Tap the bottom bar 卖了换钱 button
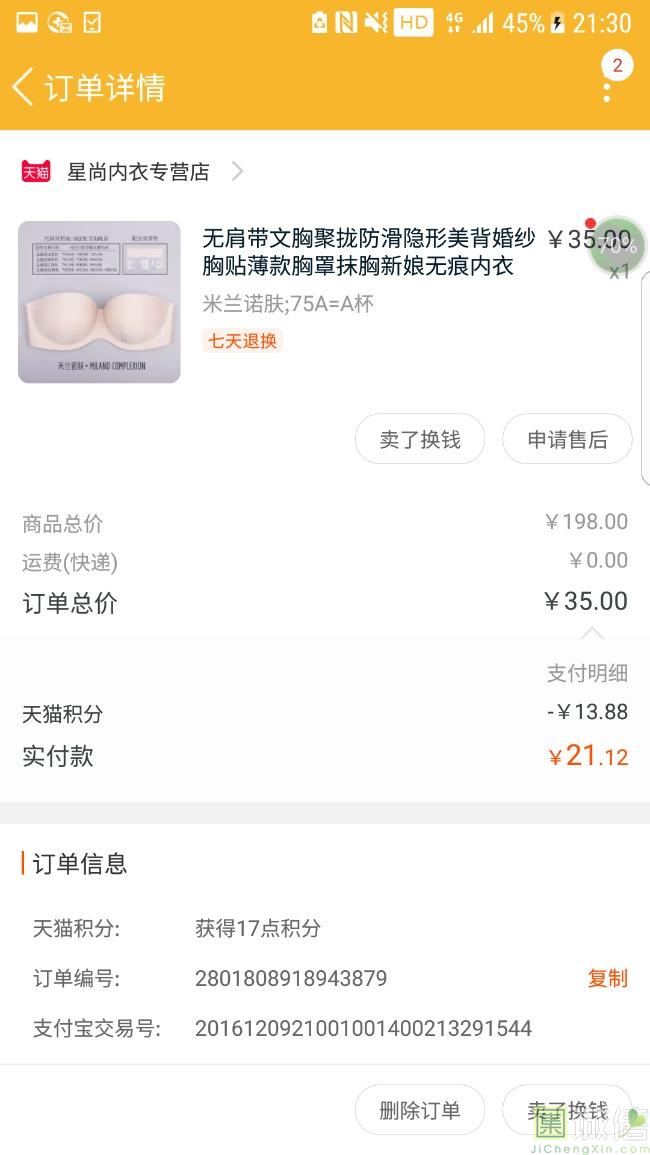This screenshot has height=1155, width=650. pyautogui.click(x=567, y=1110)
